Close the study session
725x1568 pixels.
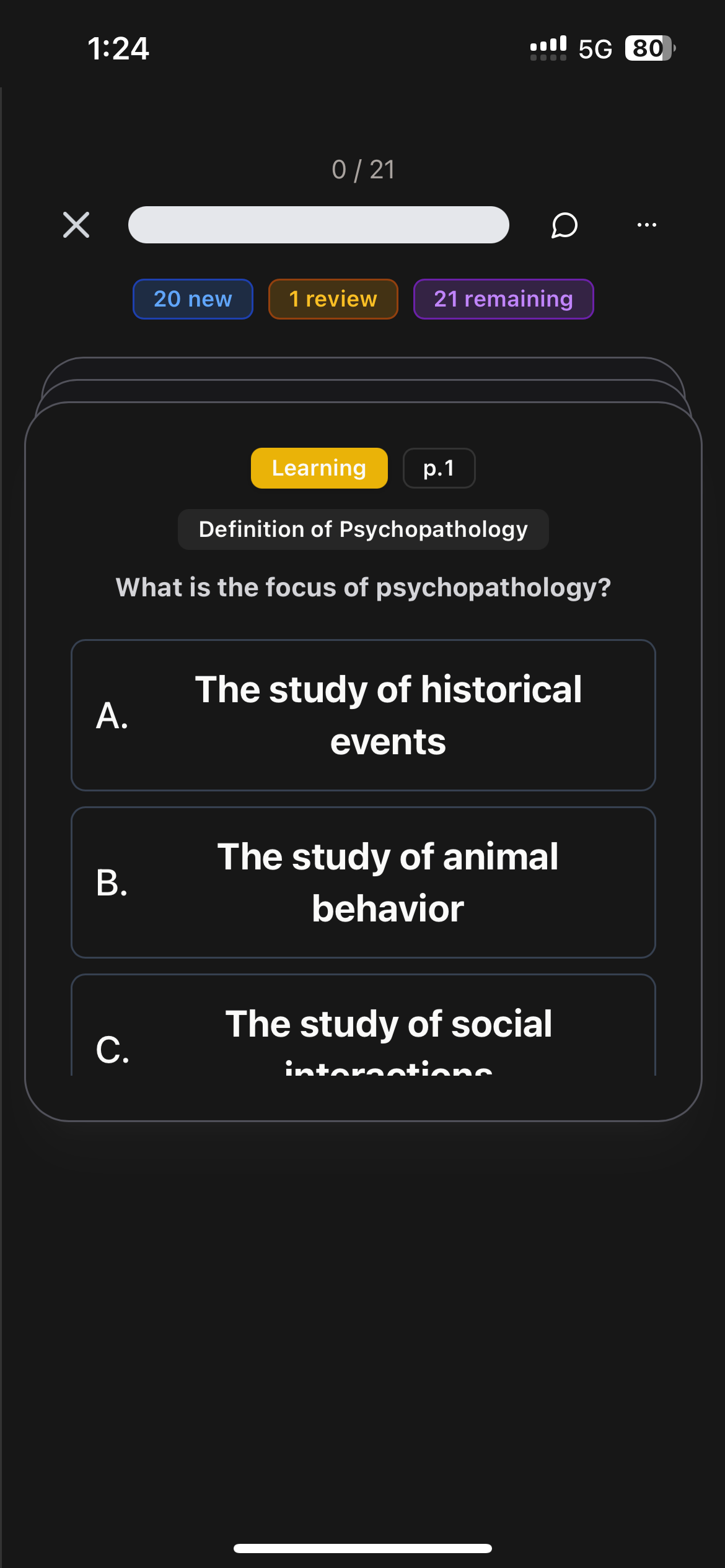(x=76, y=225)
